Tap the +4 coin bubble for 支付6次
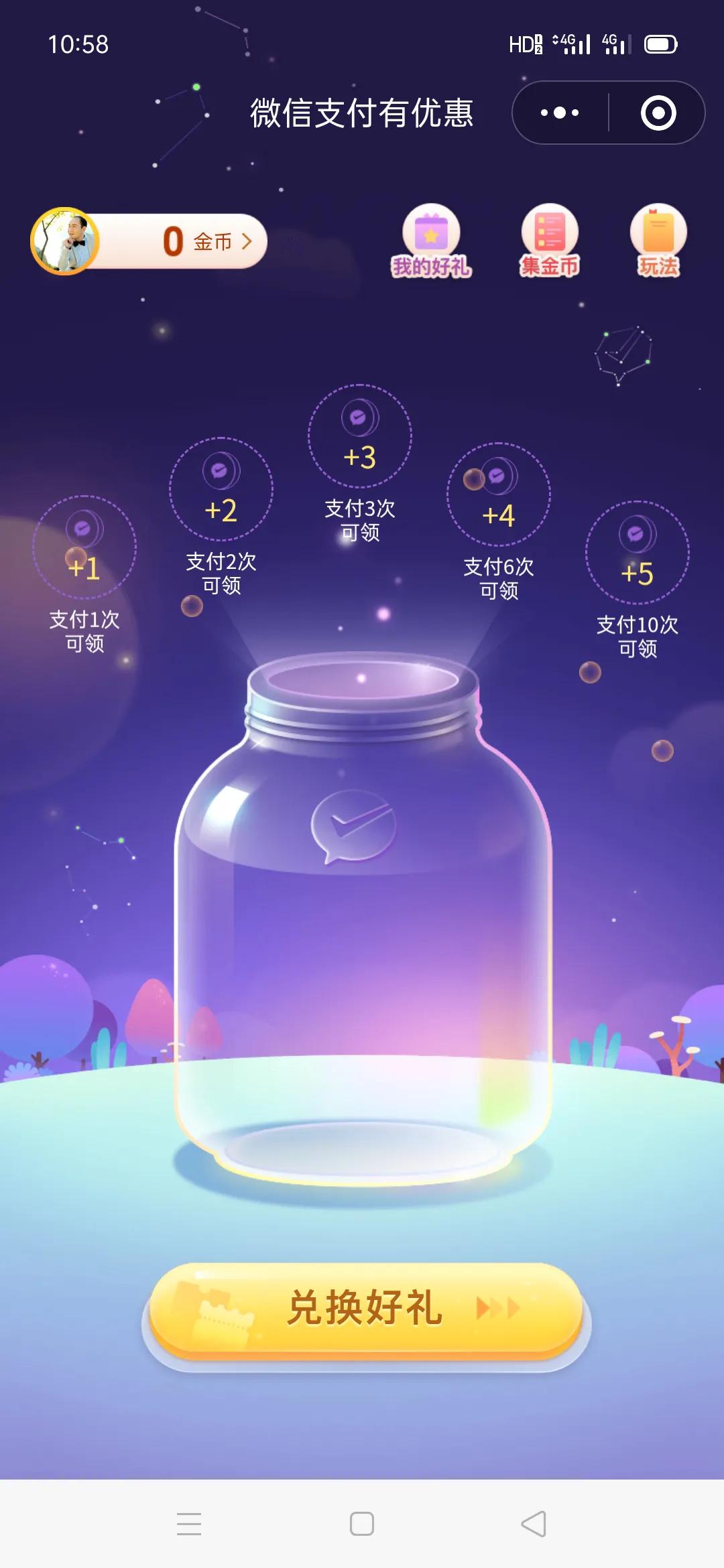724x1568 pixels. coord(499,495)
